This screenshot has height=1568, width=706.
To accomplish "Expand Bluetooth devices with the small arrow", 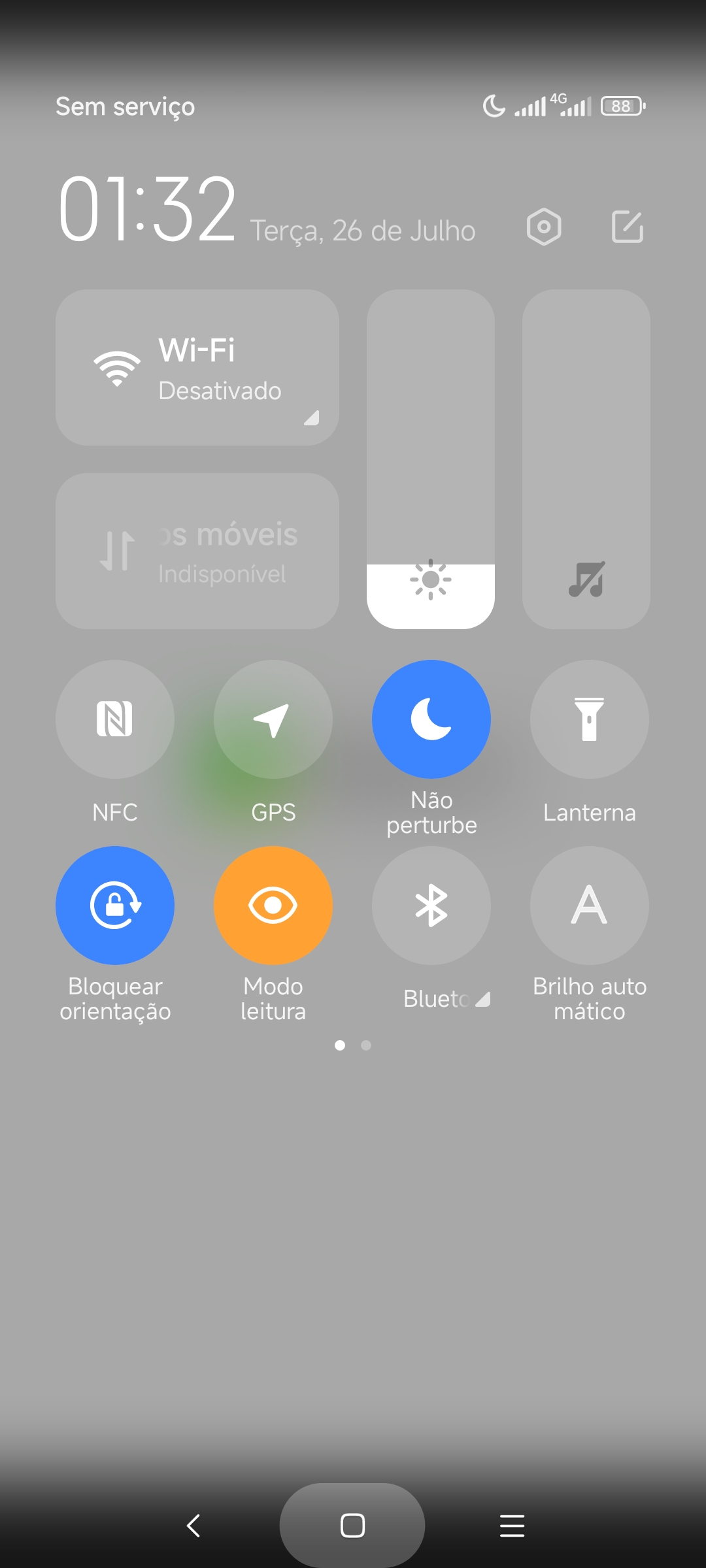I will pyautogui.click(x=483, y=1000).
